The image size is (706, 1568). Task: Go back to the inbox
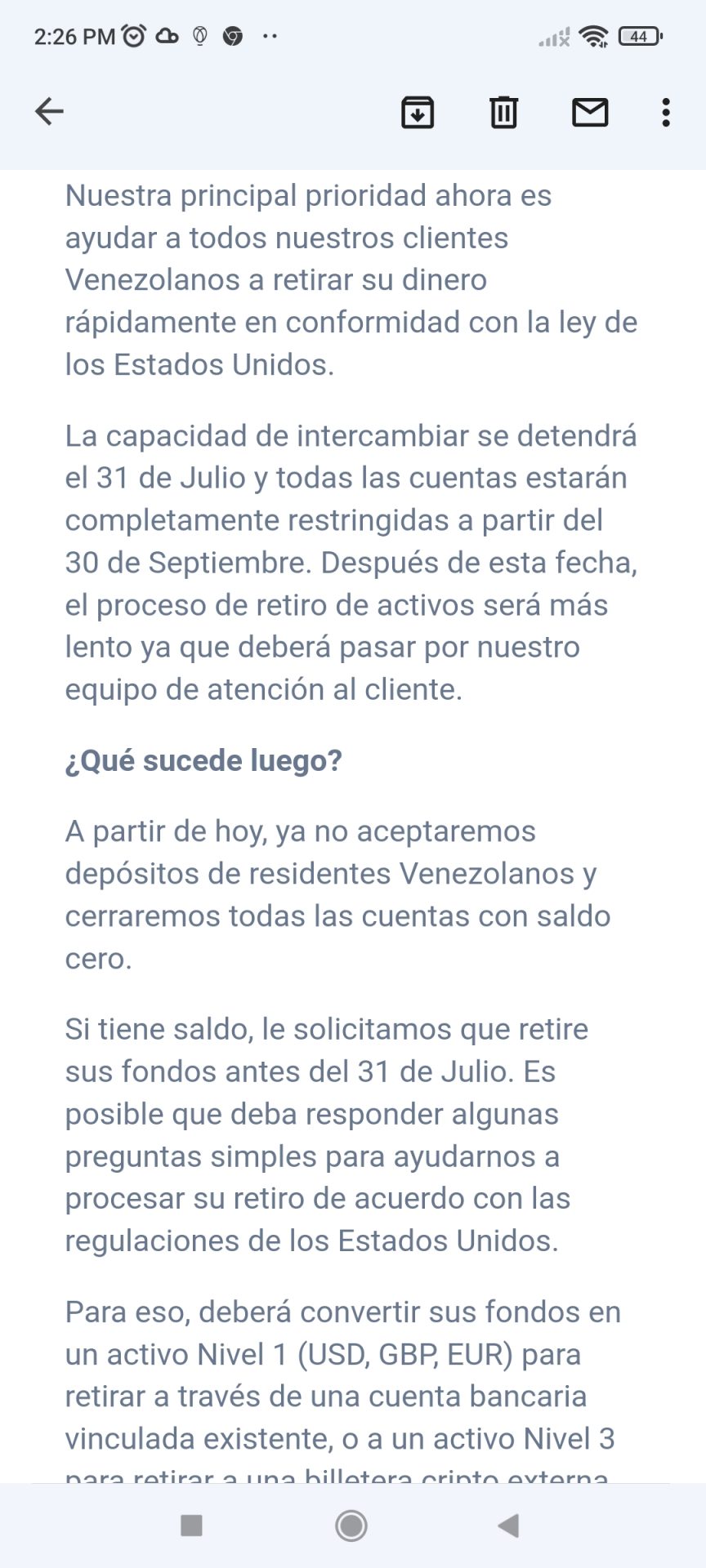[49, 112]
